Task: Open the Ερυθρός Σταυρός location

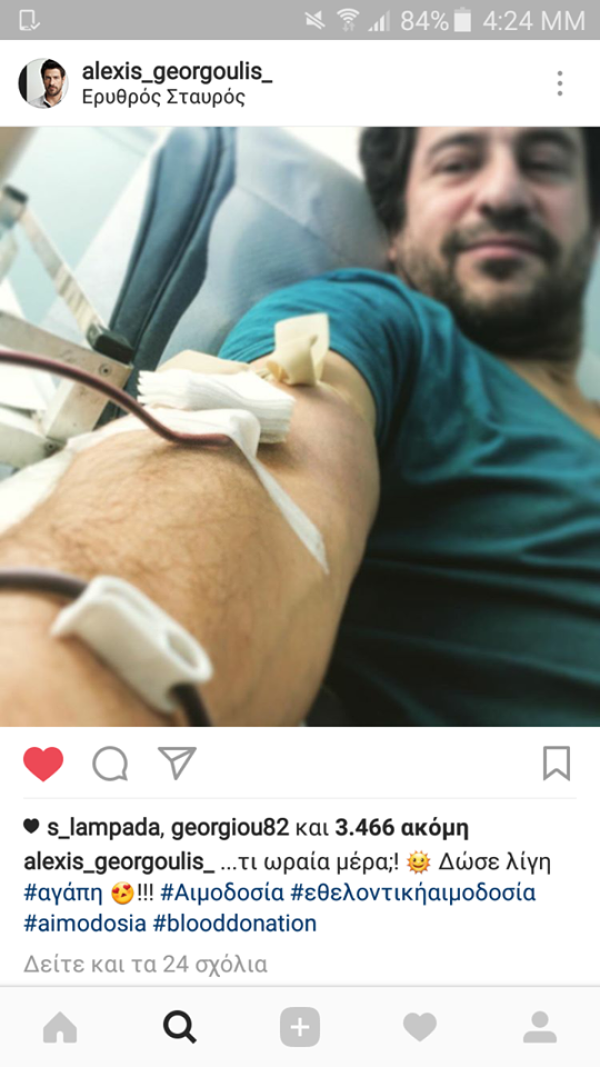Action: [x=163, y=98]
